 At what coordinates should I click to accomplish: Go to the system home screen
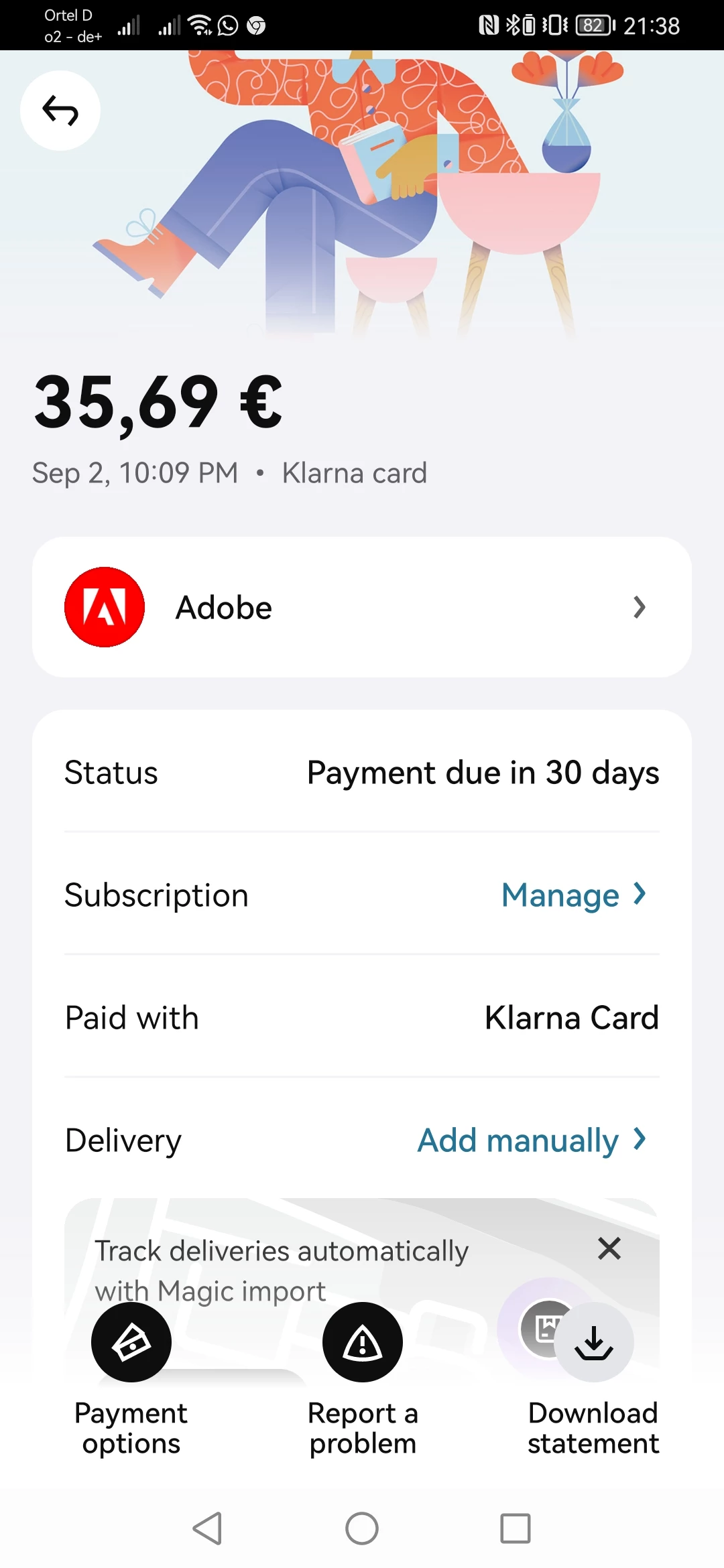coord(362,1528)
